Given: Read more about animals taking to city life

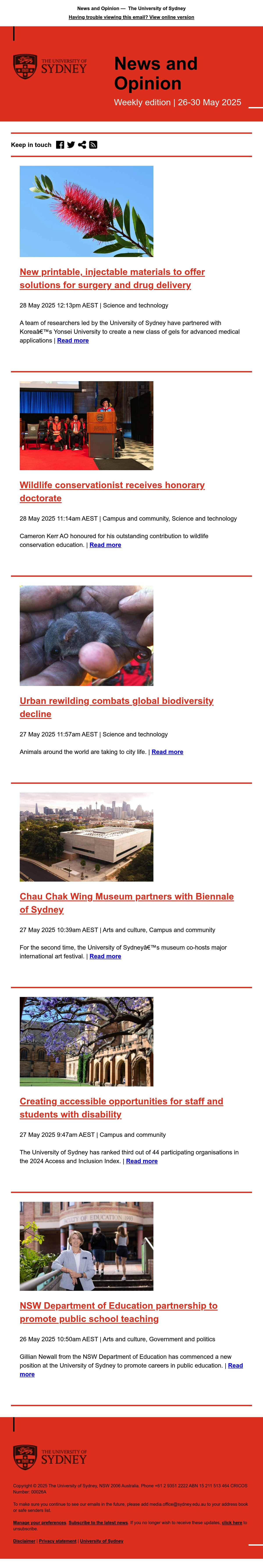Looking at the screenshot, I should click(x=167, y=752).
